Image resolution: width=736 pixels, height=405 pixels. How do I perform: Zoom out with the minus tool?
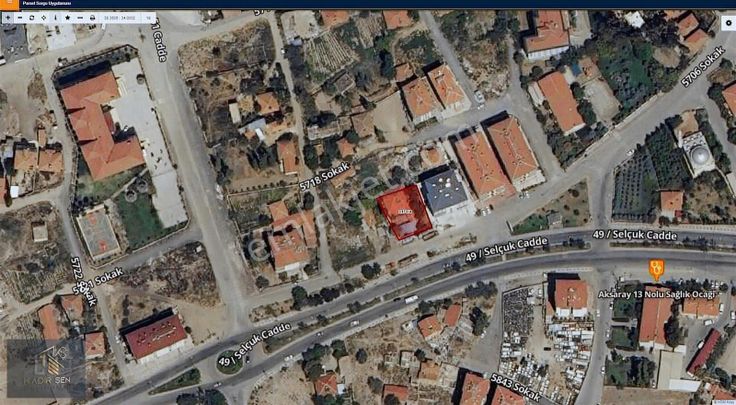20,17
